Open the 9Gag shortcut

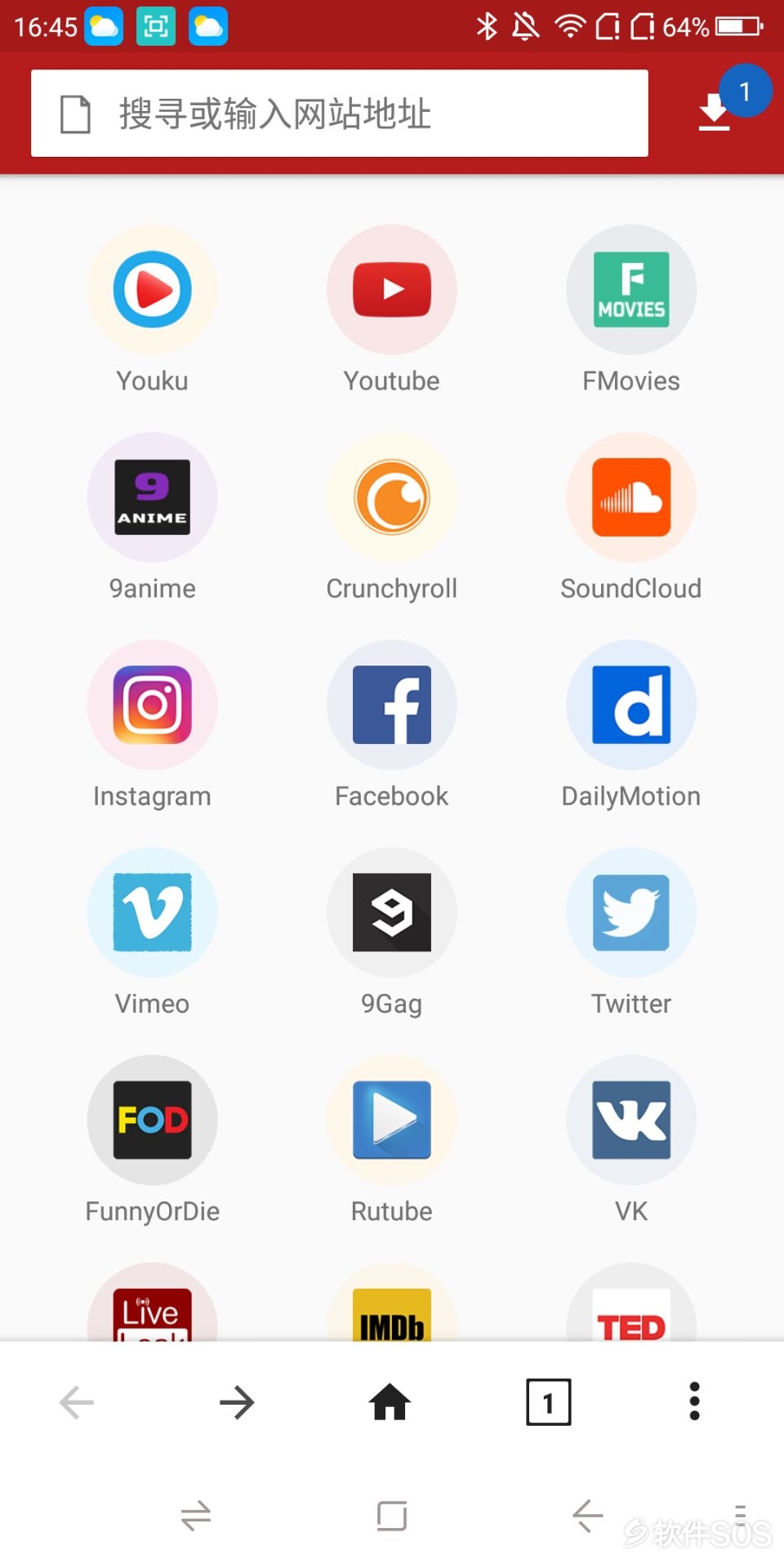pos(392,912)
